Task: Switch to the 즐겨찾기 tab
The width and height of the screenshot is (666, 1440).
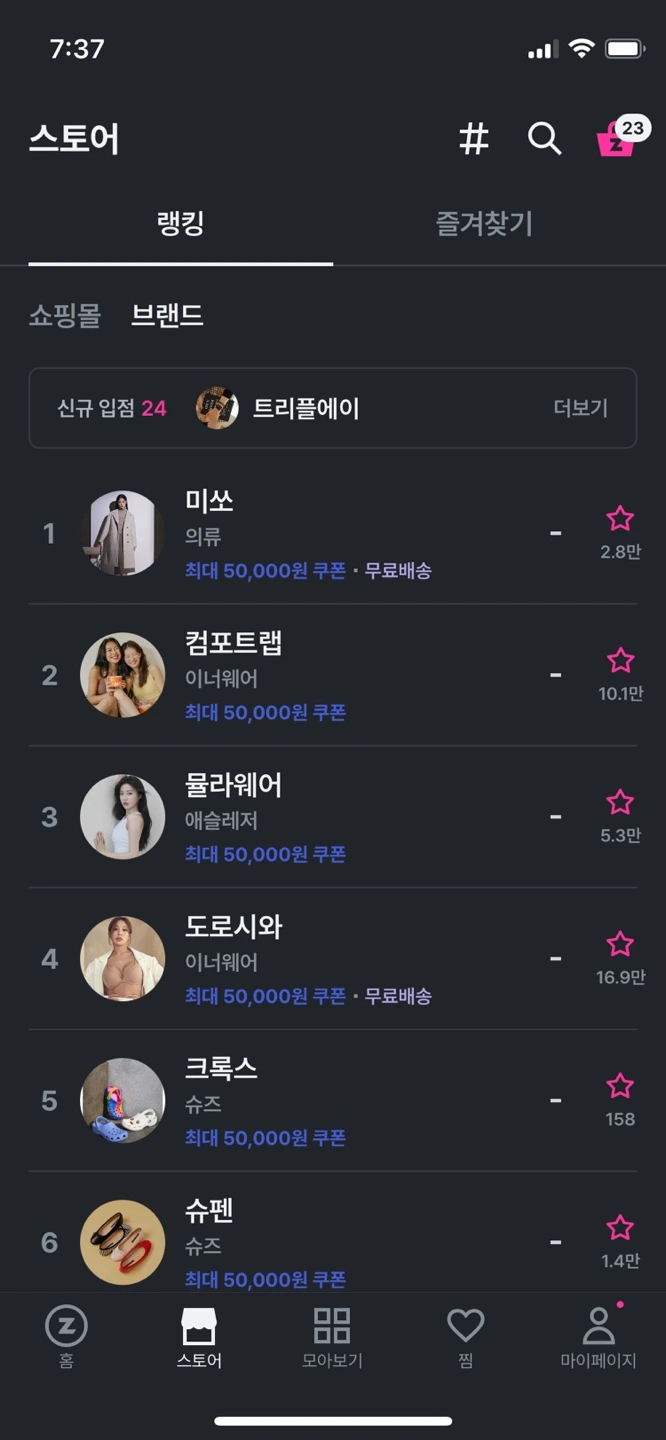Action: pos(484,224)
